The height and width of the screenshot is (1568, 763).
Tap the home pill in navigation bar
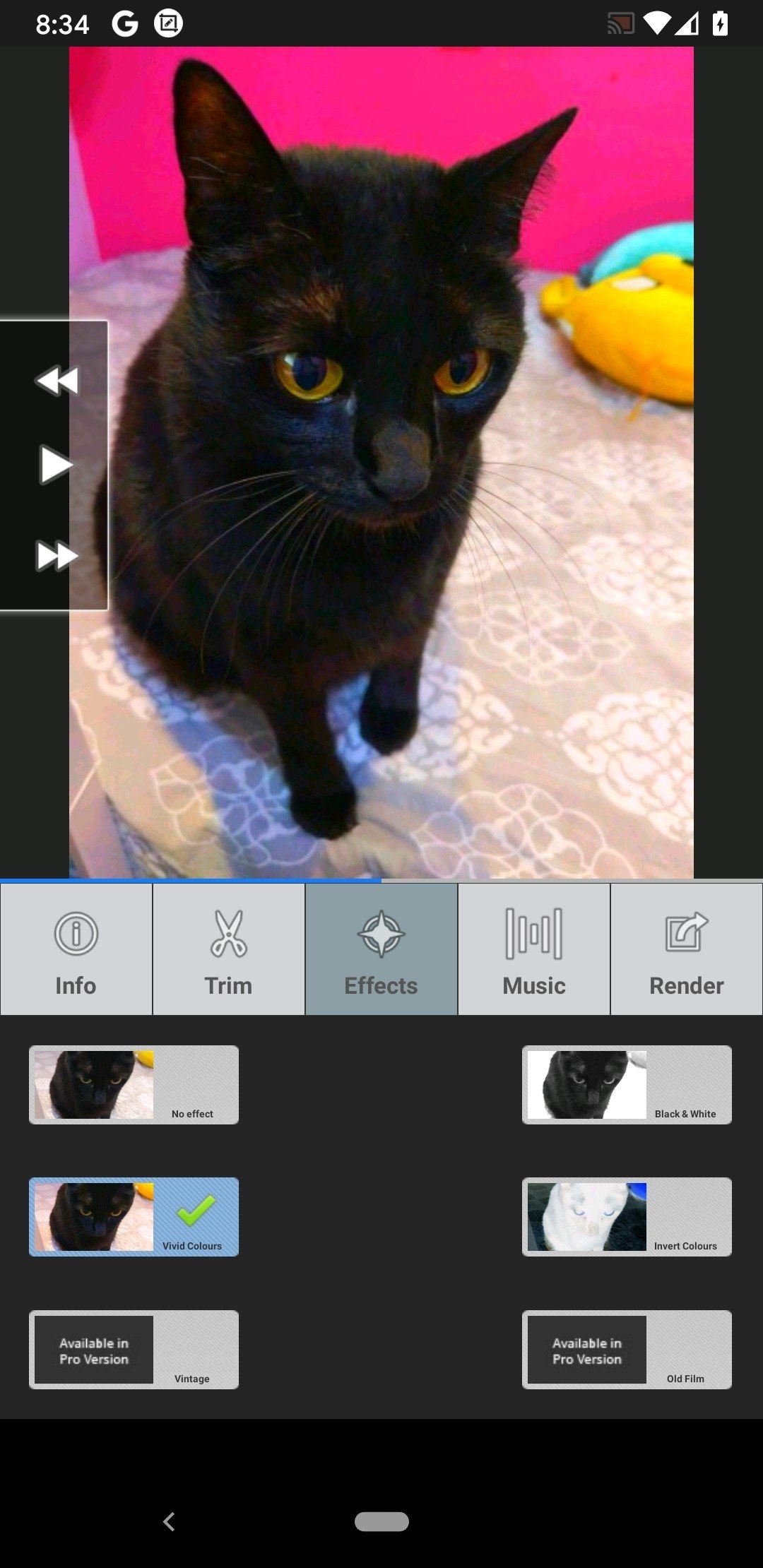click(381, 1521)
